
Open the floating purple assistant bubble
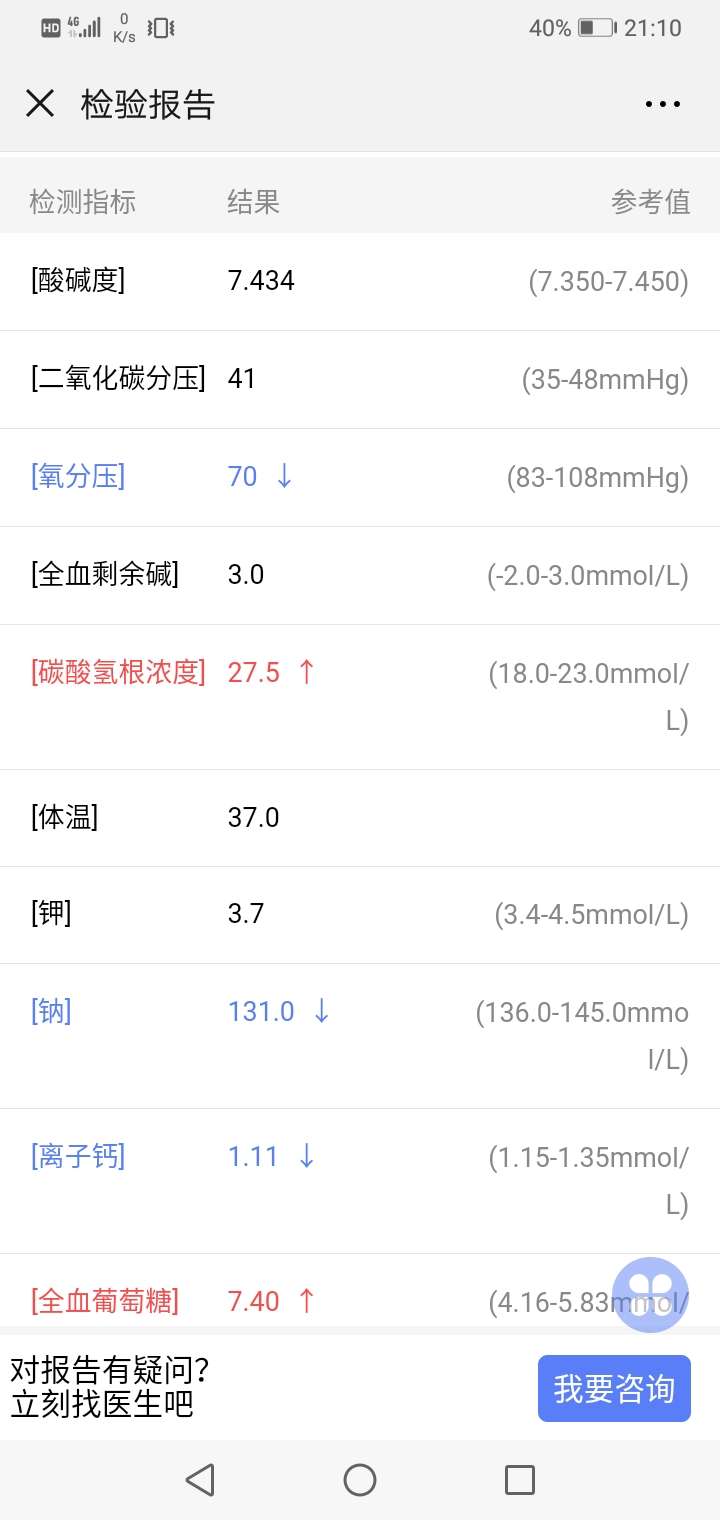pos(650,1295)
